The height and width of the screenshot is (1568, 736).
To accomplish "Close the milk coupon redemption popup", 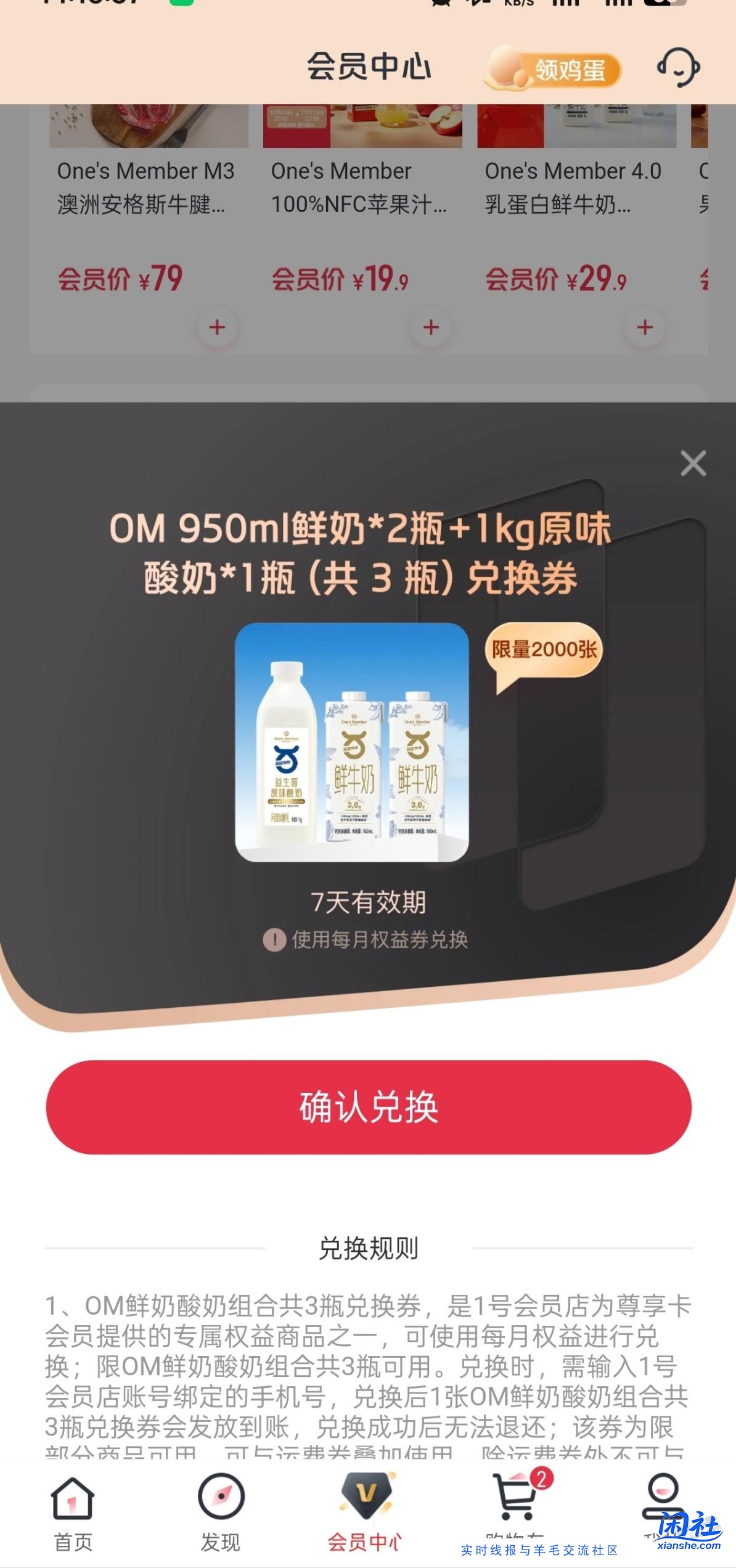I will click(693, 463).
